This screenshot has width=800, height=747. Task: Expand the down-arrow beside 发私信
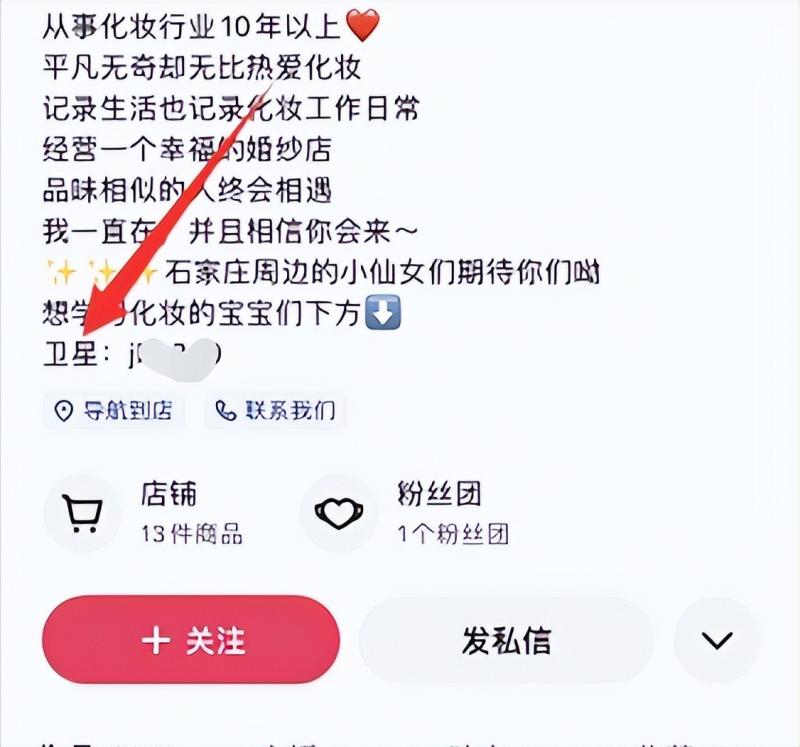tap(717, 640)
